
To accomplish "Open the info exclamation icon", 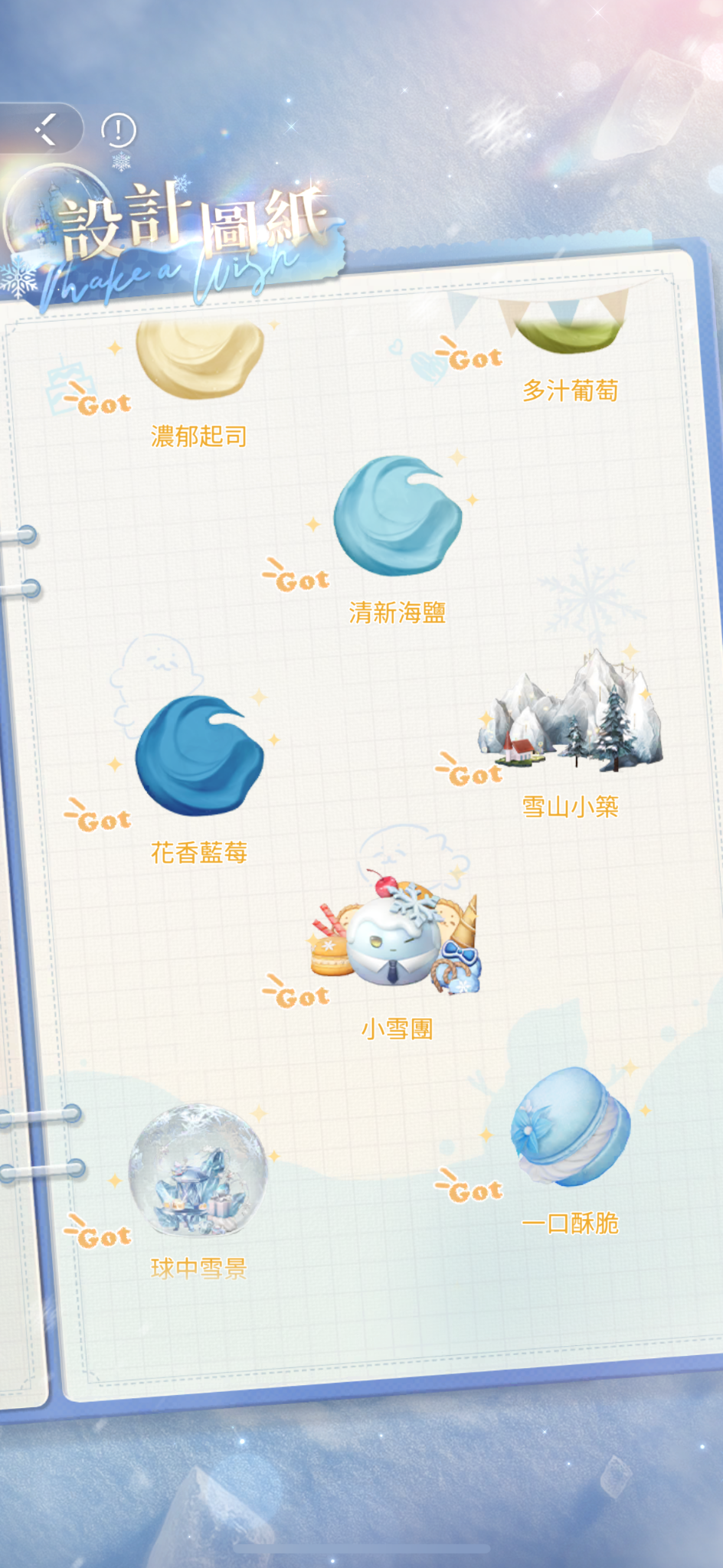I will [x=119, y=130].
